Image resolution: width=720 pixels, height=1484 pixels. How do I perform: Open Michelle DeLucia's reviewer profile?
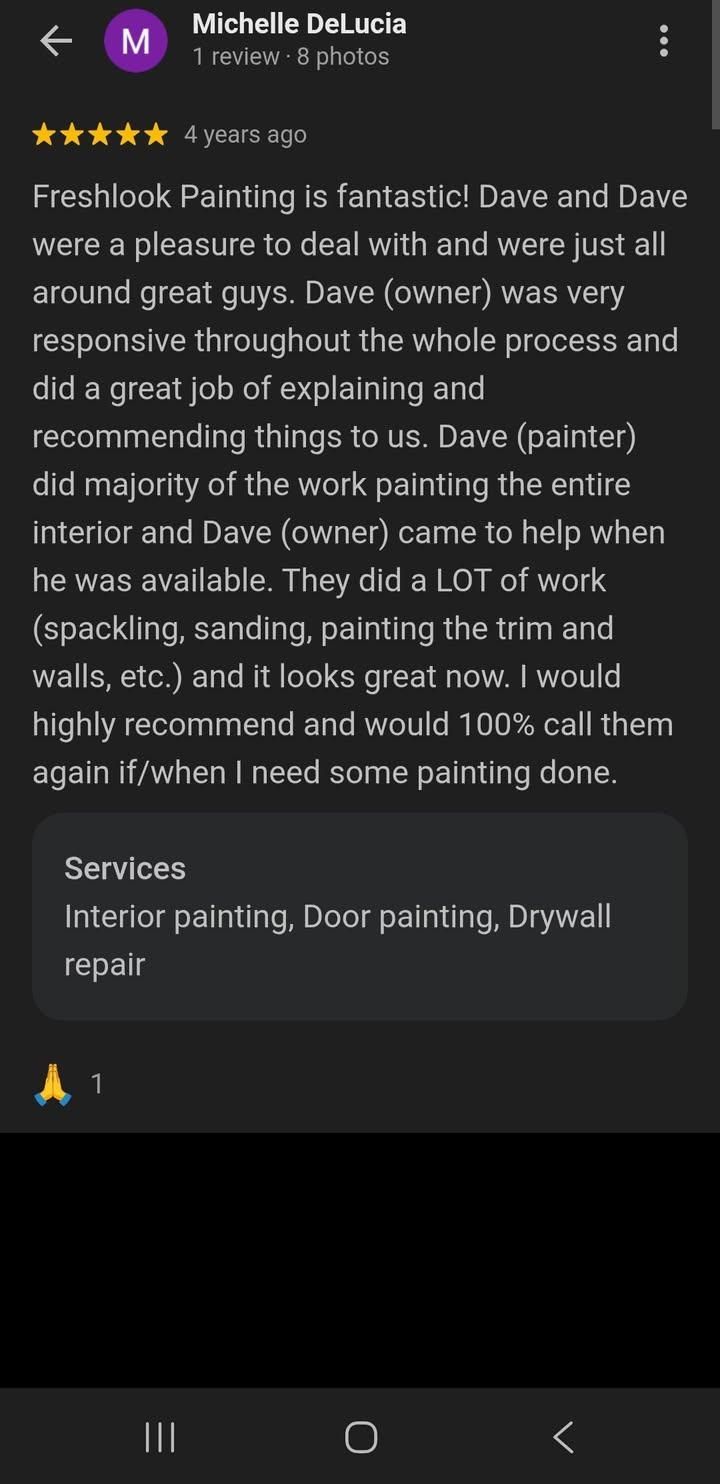(299, 23)
